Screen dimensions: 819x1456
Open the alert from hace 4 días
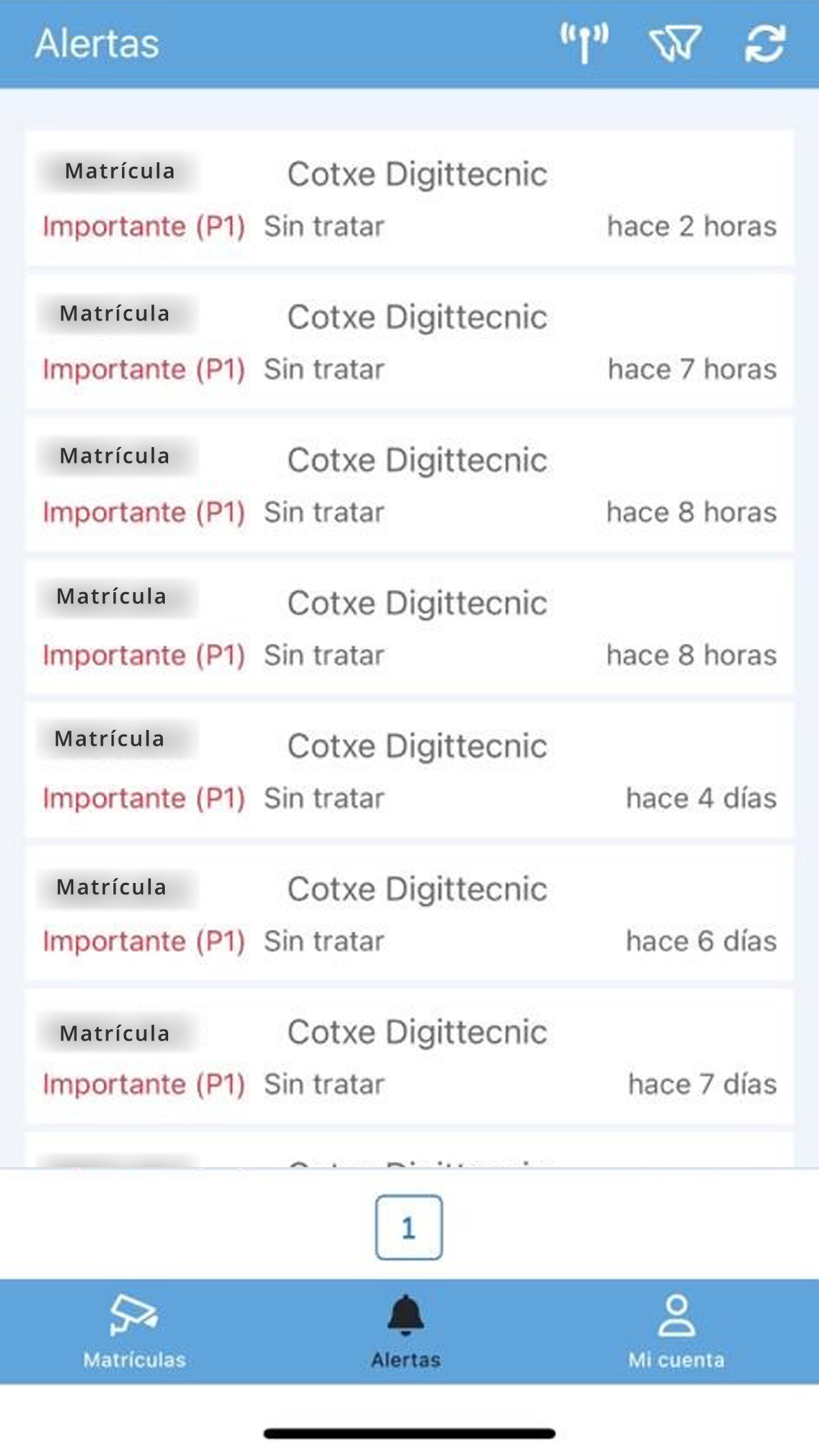409,770
